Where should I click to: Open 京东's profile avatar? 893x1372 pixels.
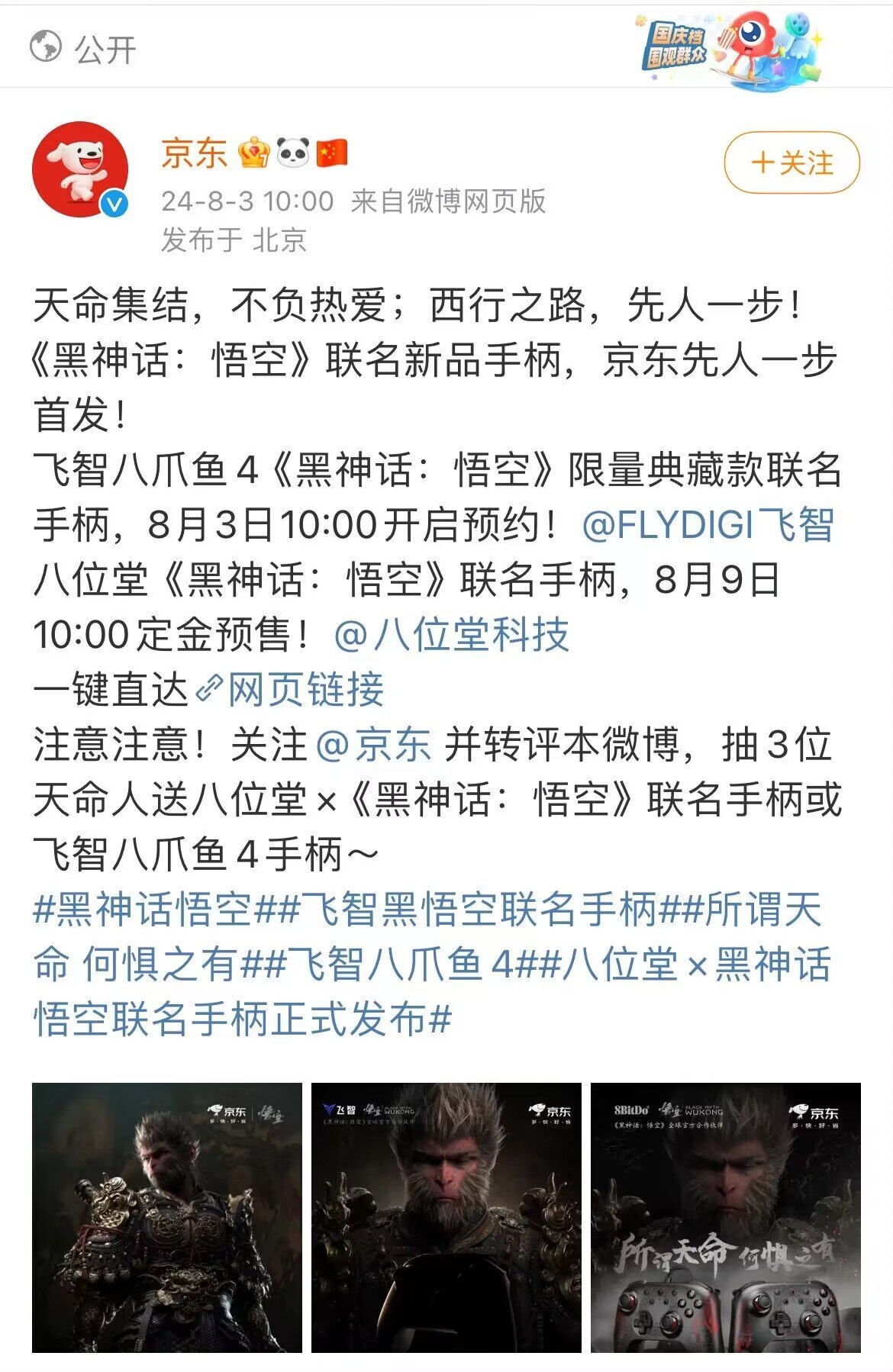click(79, 169)
